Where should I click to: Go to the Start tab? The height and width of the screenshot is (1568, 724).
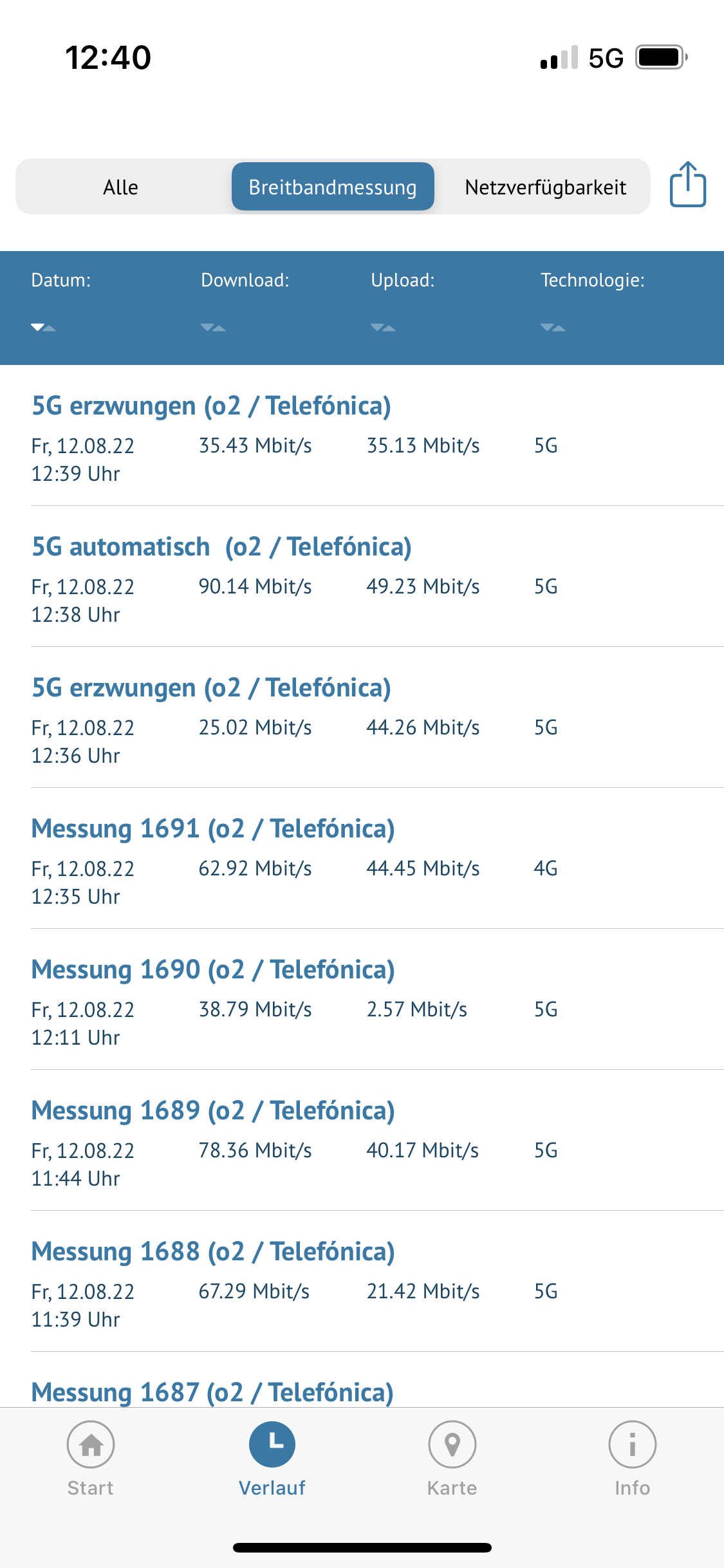tap(91, 1459)
